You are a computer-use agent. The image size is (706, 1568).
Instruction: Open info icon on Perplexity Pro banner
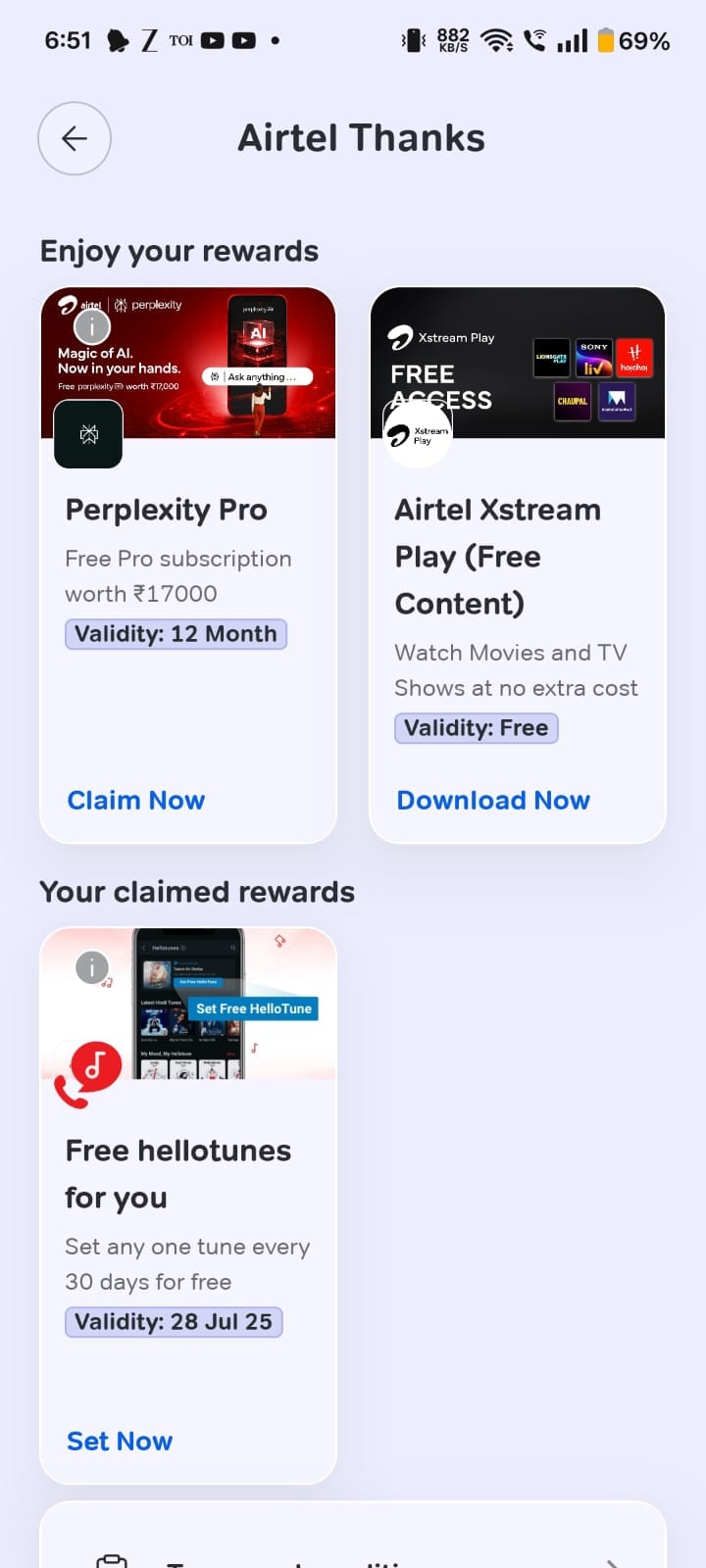(x=92, y=326)
